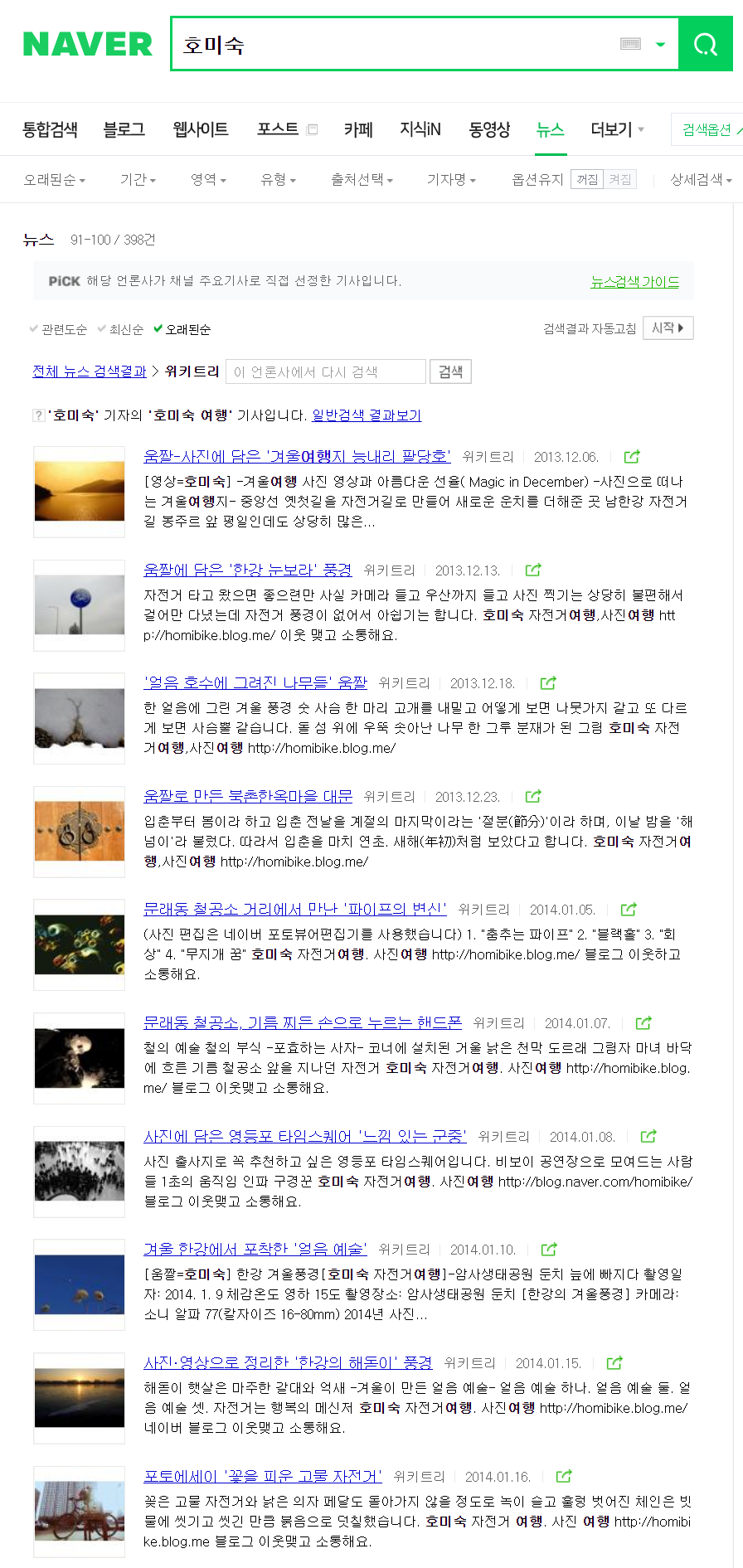Viewport: 743px width, 1568px height.
Task: Open the 출처선택 dropdown
Action: click(x=362, y=179)
